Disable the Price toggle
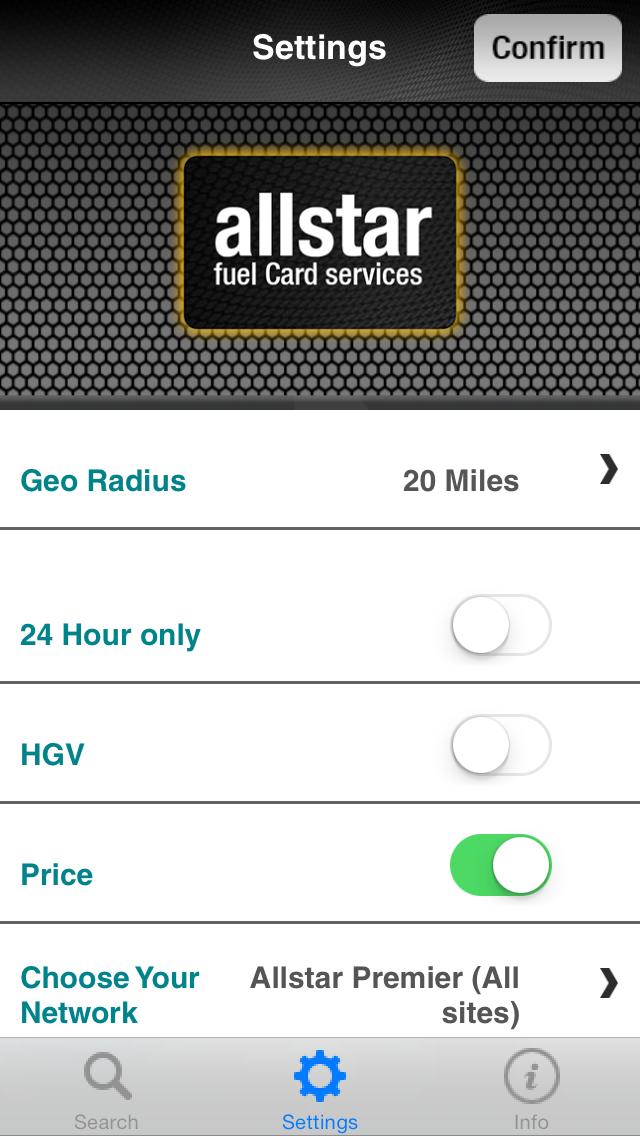The height and width of the screenshot is (1136, 640). coord(501,866)
